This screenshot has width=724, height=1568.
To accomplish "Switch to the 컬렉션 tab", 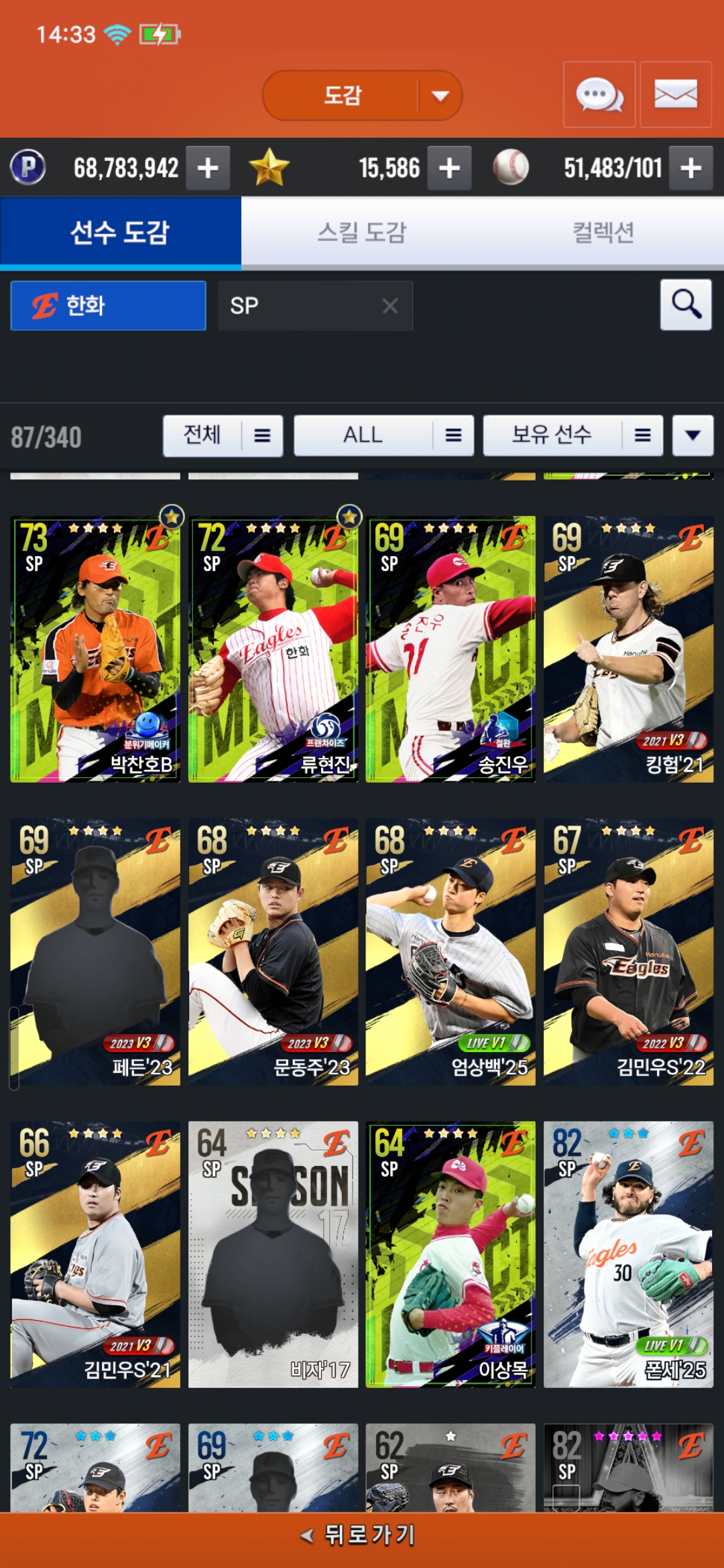I will pyautogui.click(x=603, y=233).
